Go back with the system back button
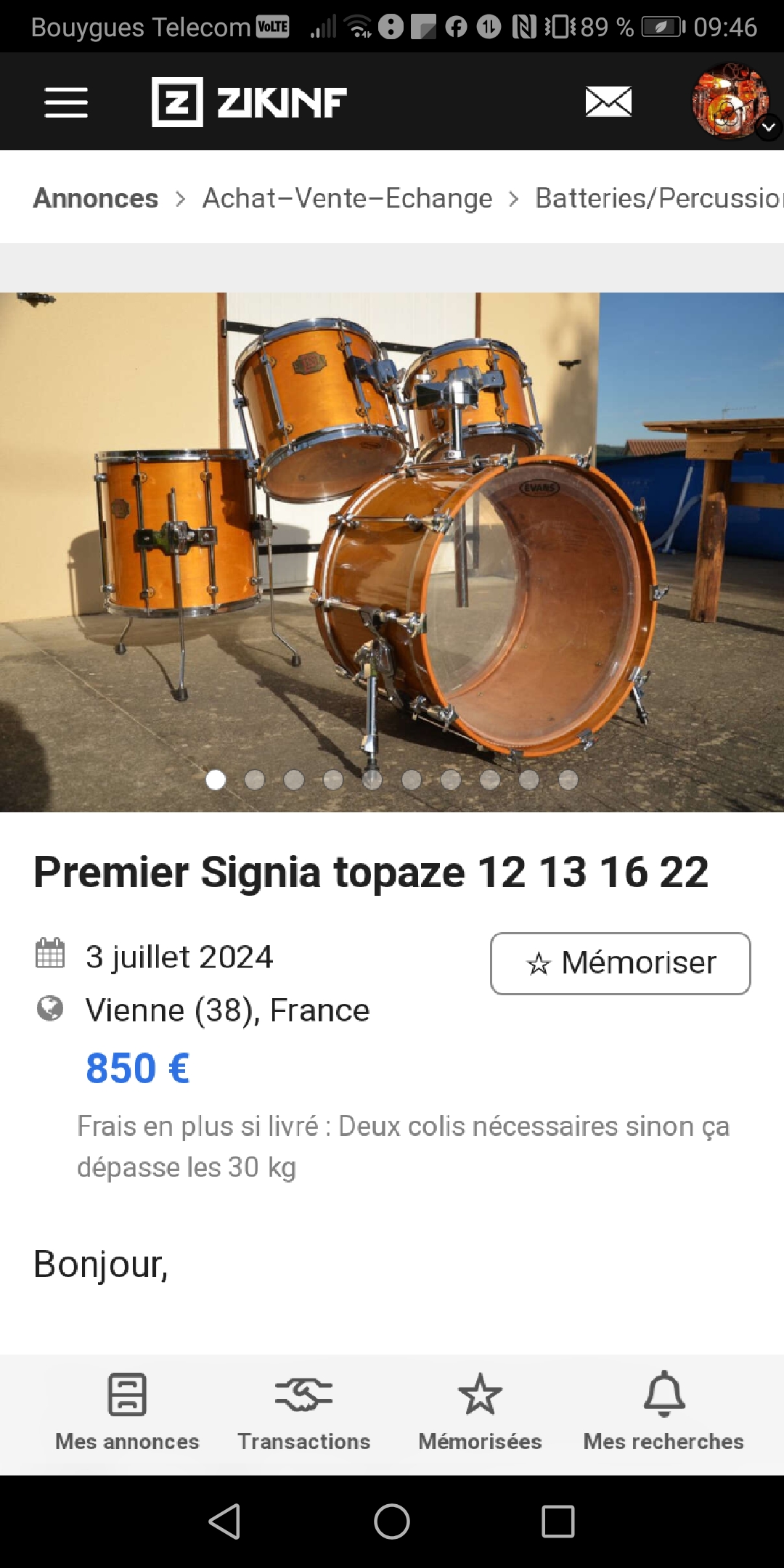Viewport: 784px width, 1568px height. 224,1522
